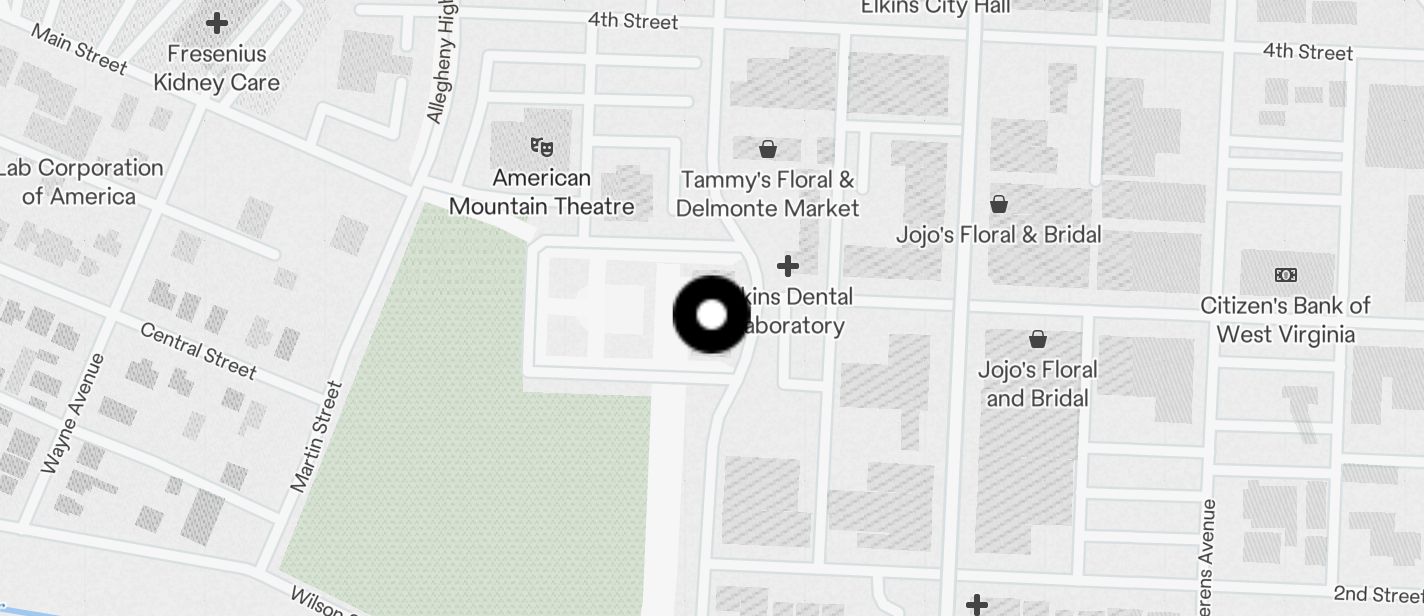Open Citizen's Bank of West Virginia marker
Image resolution: width=1424 pixels, height=616 pixels.
(1285, 275)
